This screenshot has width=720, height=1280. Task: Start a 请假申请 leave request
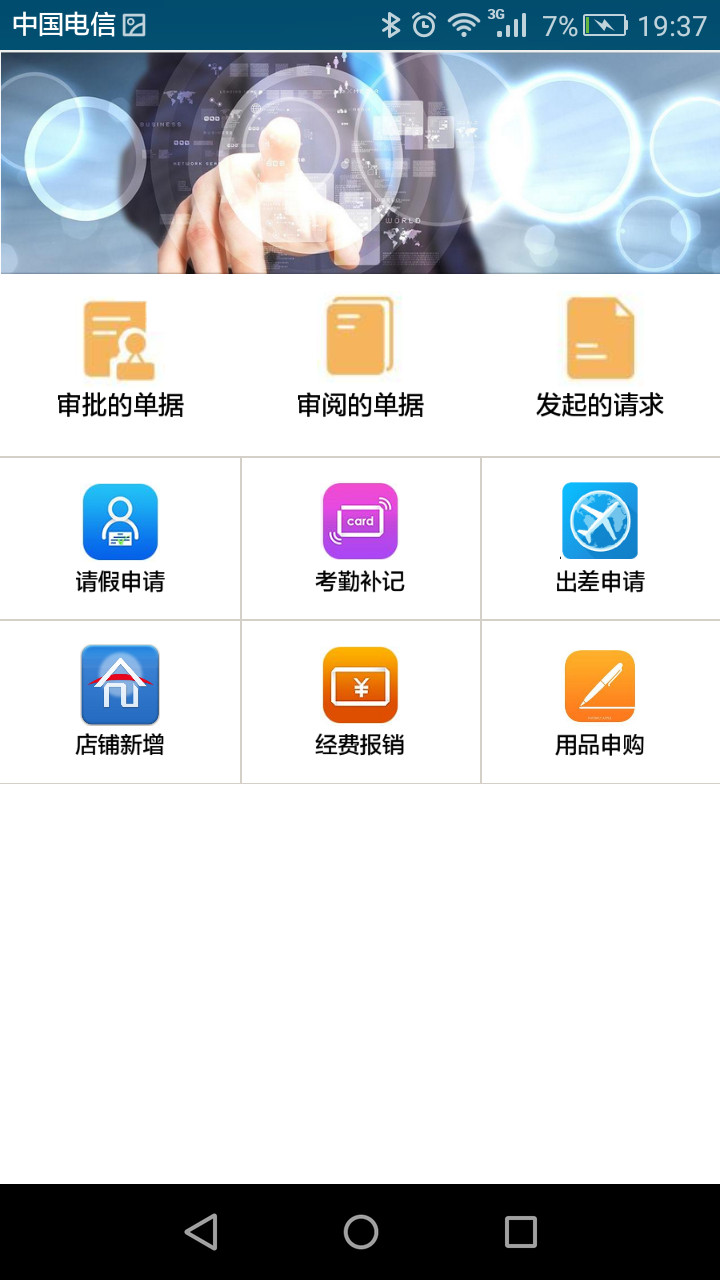pyautogui.click(x=120, y=538)
